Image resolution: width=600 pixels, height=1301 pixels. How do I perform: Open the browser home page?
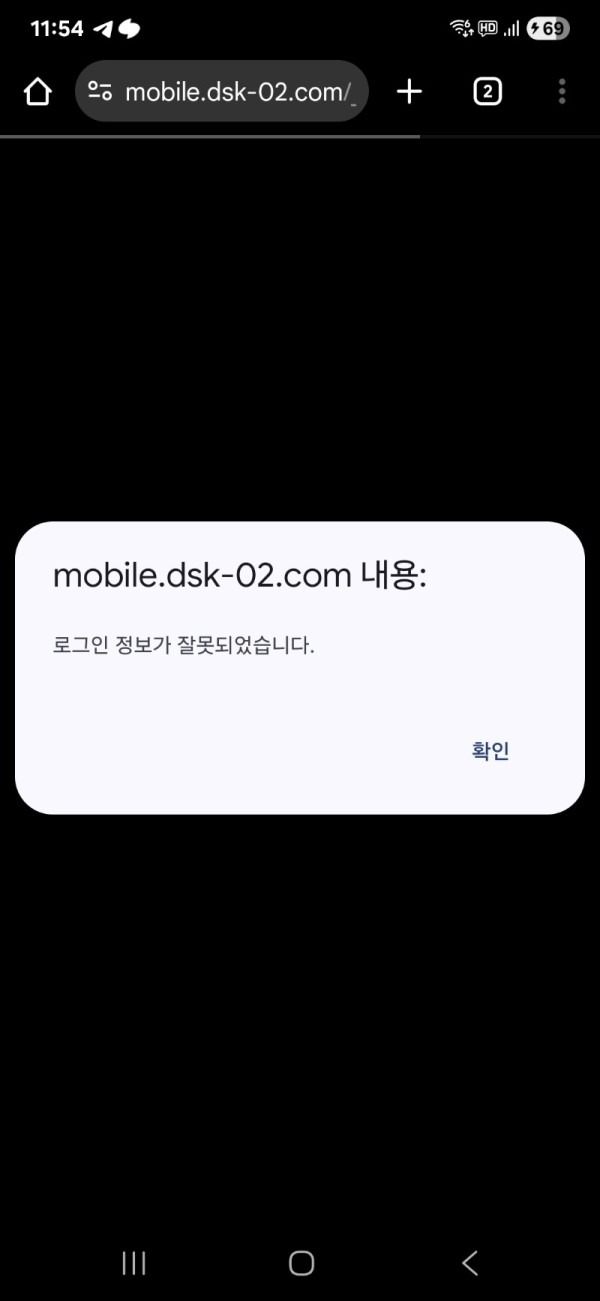37,92
